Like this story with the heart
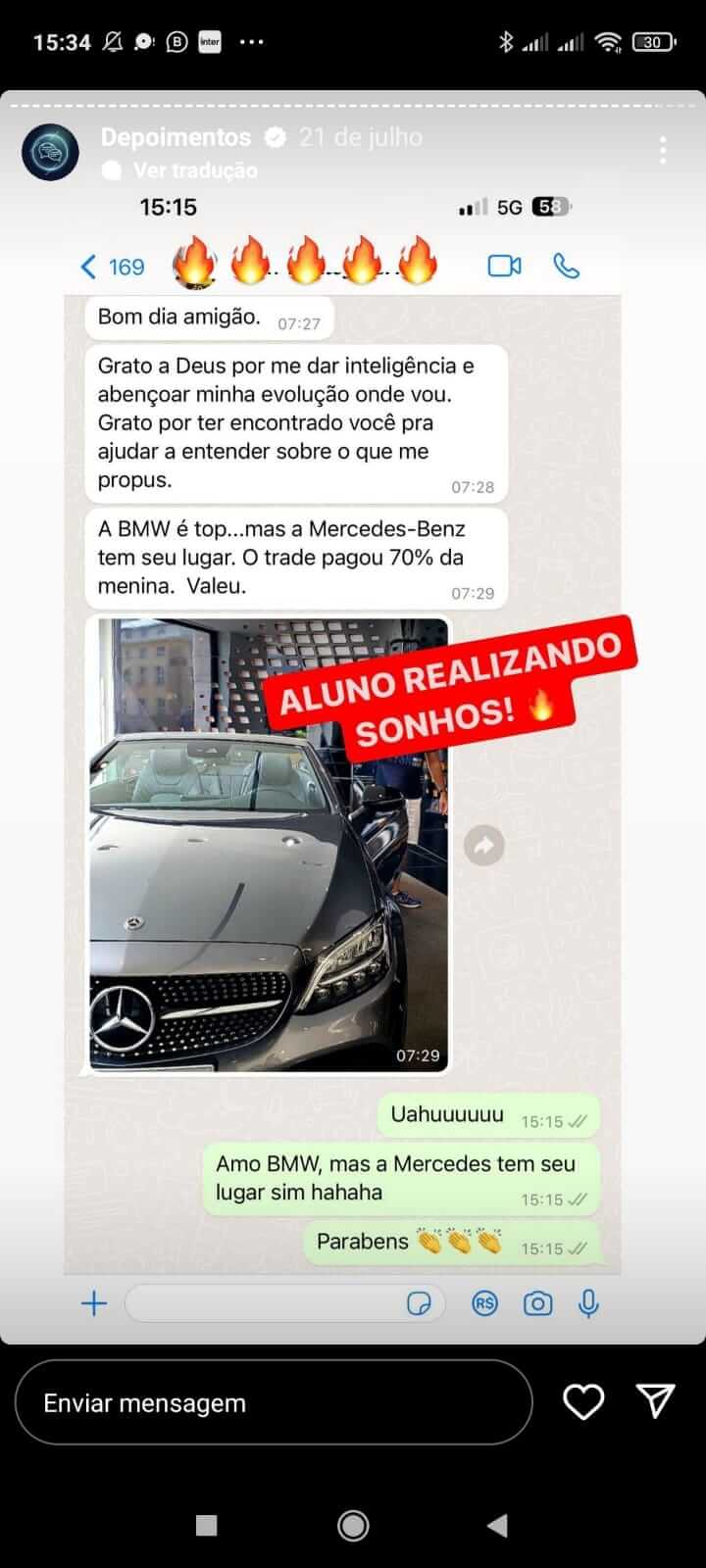Viewport: 706px width, 1568px height. (583, 1402)
